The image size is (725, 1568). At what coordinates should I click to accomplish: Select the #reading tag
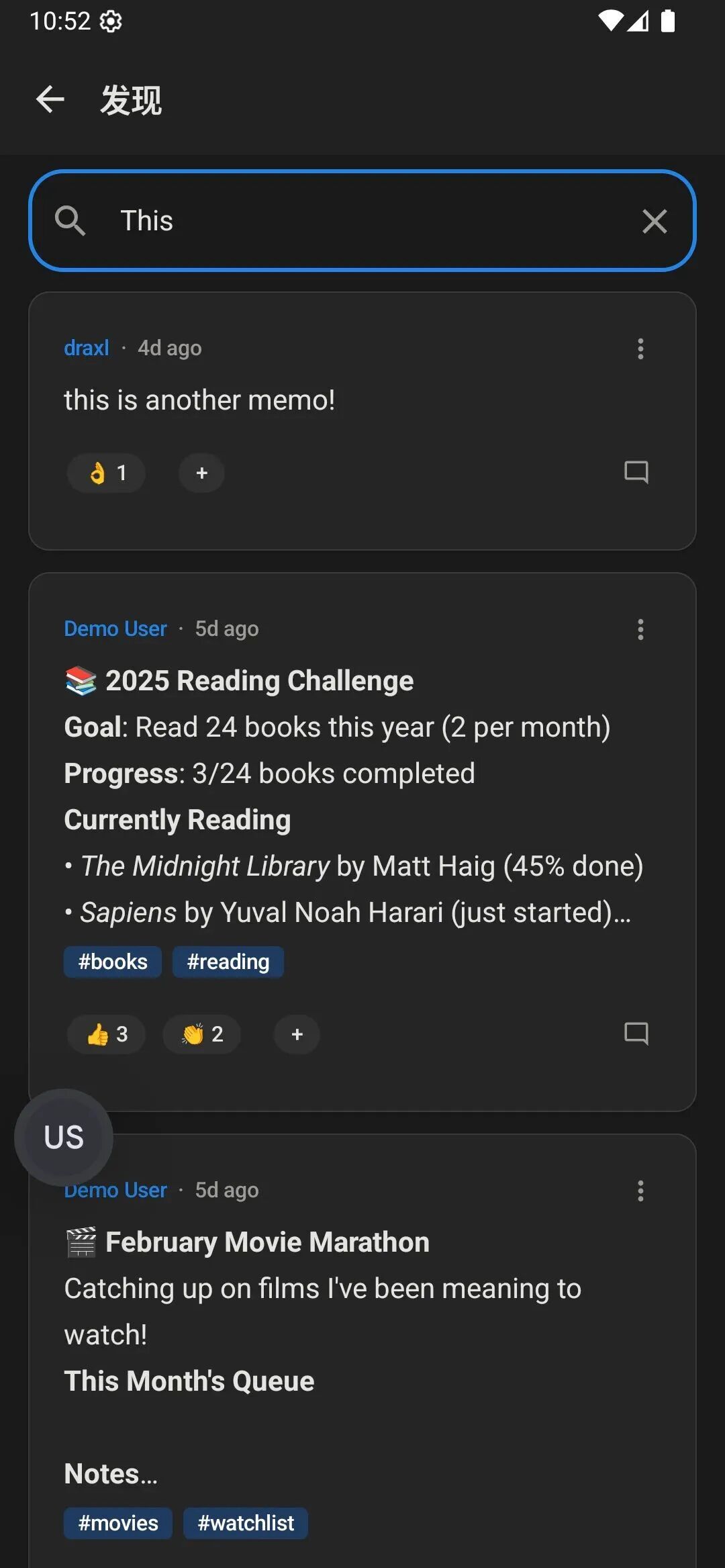pyautogui.click(x=228, y=962)
